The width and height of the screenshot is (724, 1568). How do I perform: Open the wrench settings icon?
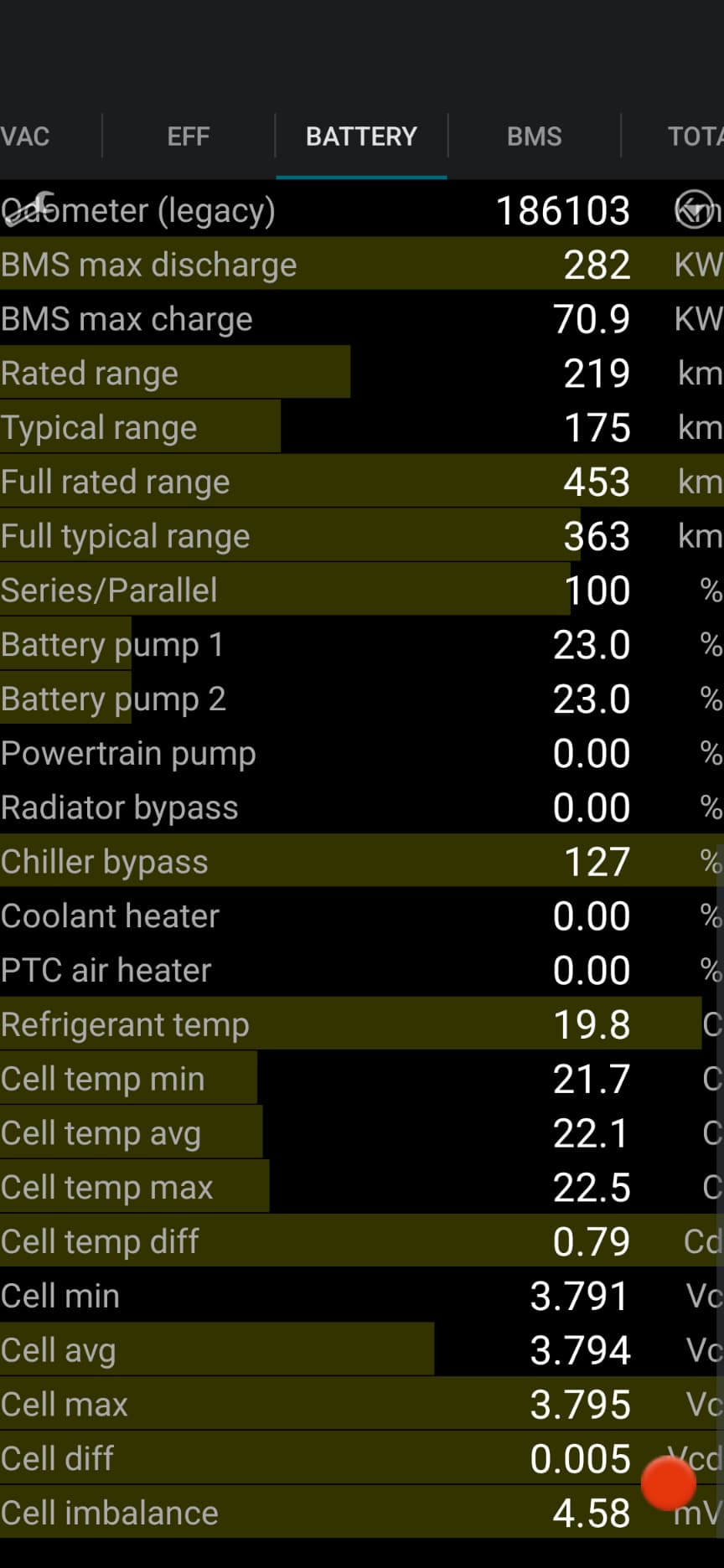pos(29,209)
